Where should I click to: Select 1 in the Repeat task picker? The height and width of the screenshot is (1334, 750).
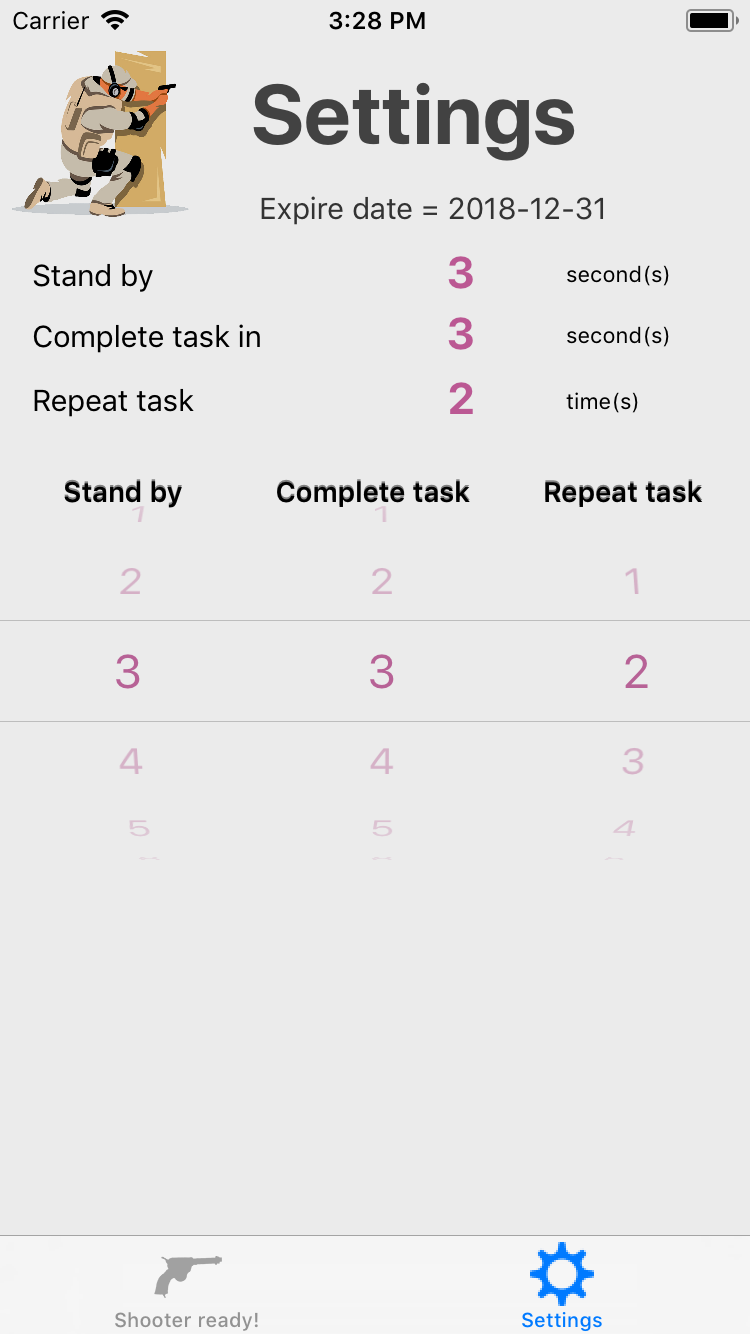632,581
